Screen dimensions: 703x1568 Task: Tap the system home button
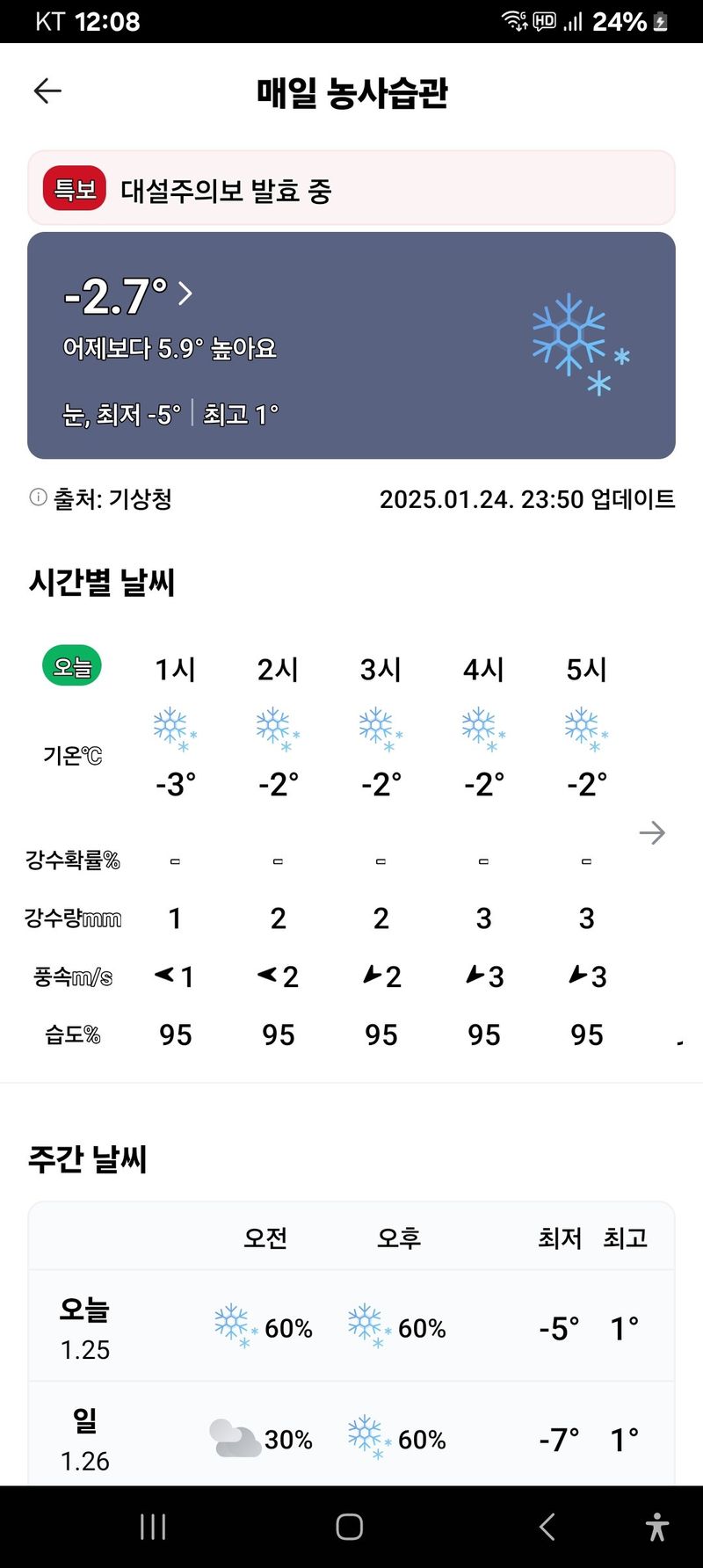[350, 1527]
